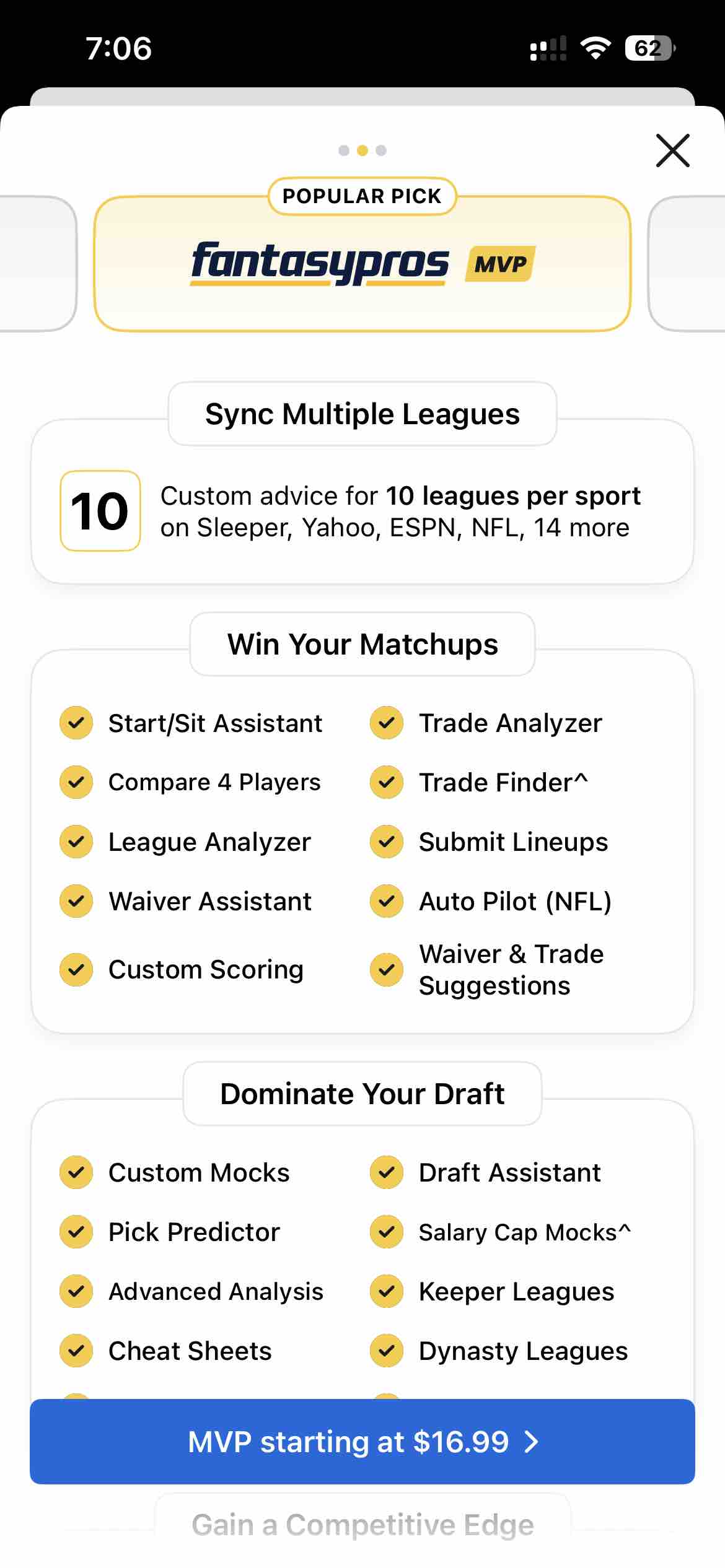Open the chevron on the MVP button
725x1568 pixels.
532,1442
